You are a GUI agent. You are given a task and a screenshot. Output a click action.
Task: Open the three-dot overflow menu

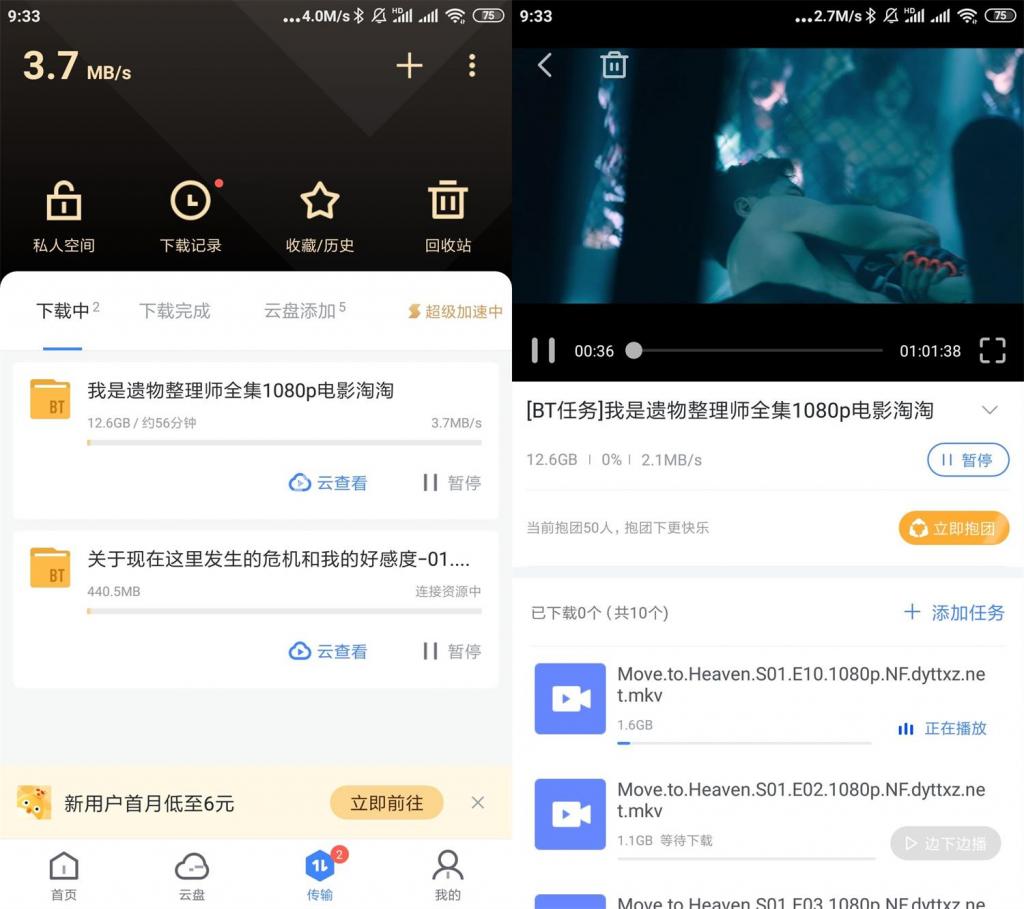pyautogui.click(x=472, y=66)
